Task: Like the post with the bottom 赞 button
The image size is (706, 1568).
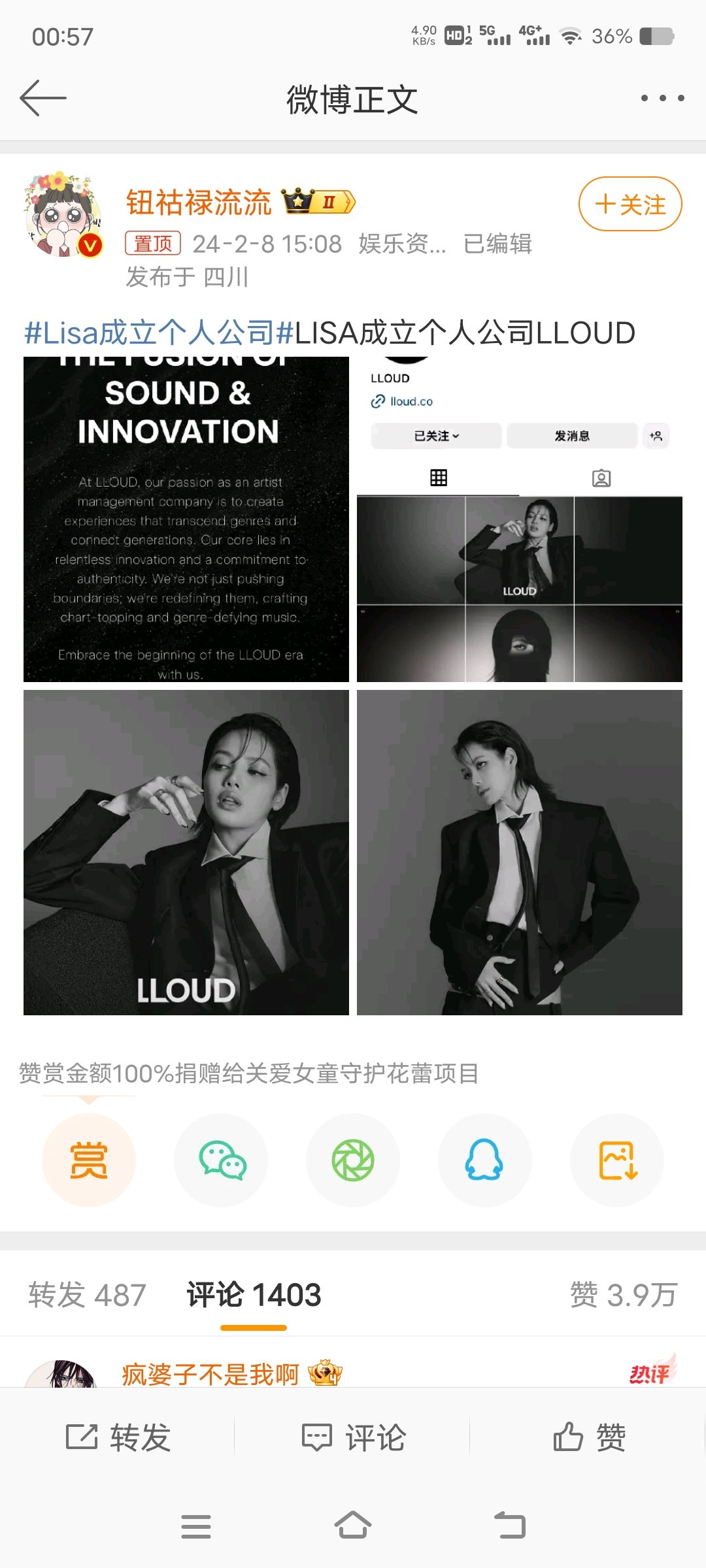Action: 588,1437
